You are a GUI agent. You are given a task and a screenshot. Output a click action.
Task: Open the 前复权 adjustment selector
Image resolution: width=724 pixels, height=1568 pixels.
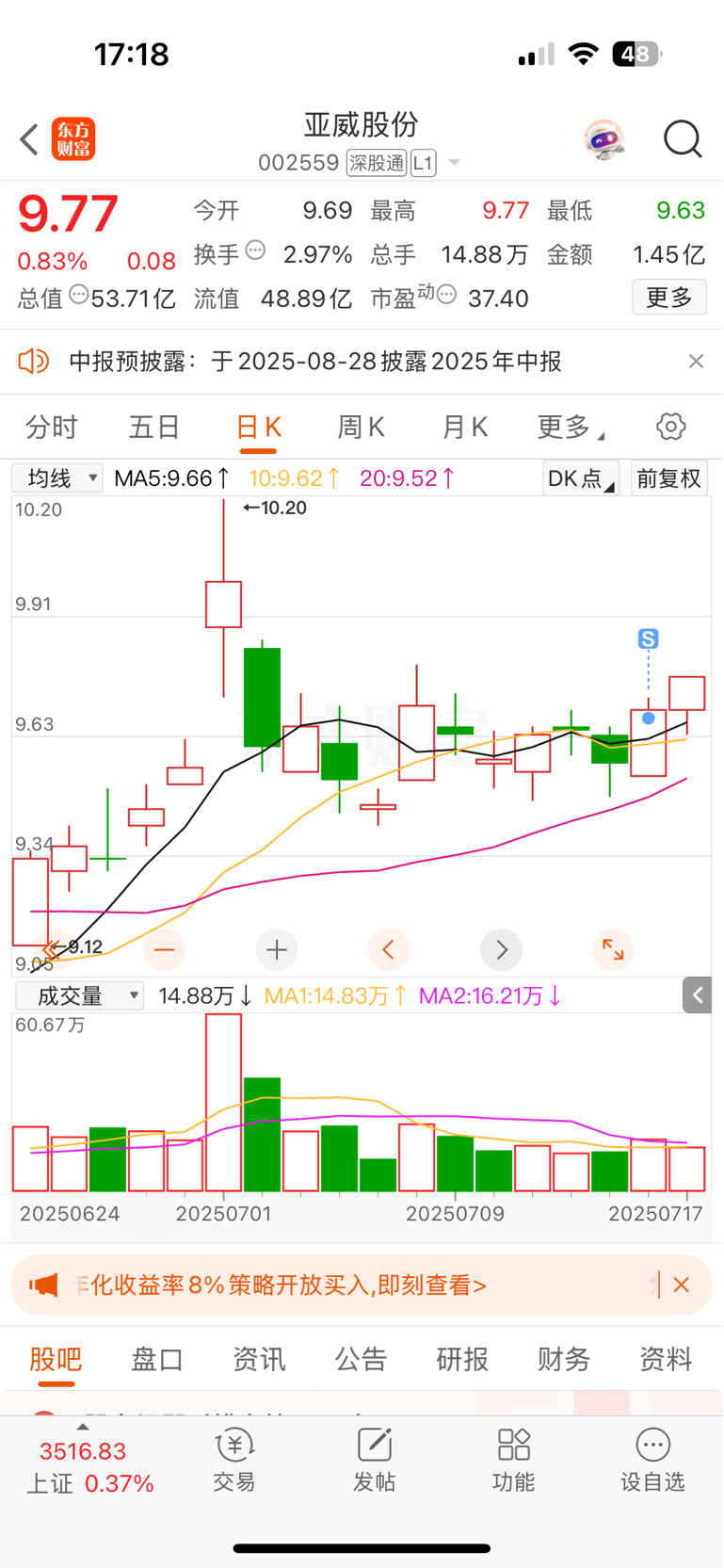point(669,478)
